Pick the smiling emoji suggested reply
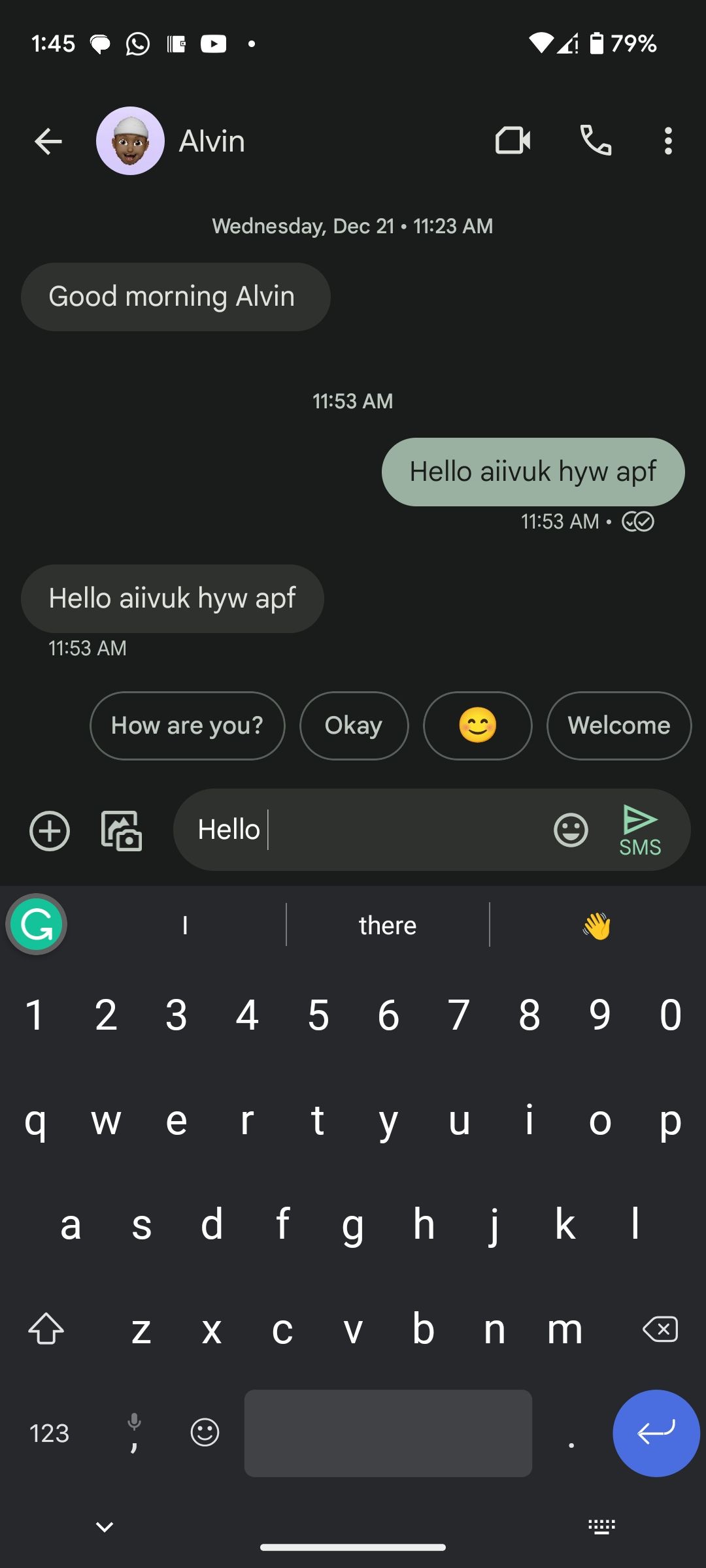This screenshot has height=1568, width=706. pyautogui.click(x=477, y=725)
